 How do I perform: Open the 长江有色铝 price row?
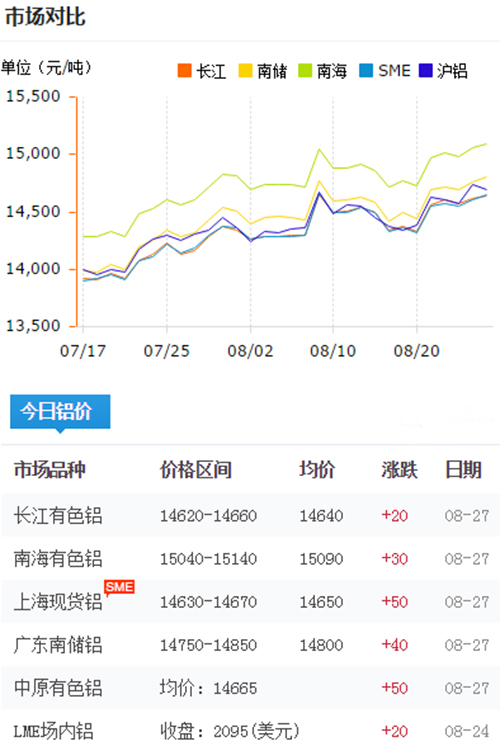pyautogui.click(x=250, y=515)
